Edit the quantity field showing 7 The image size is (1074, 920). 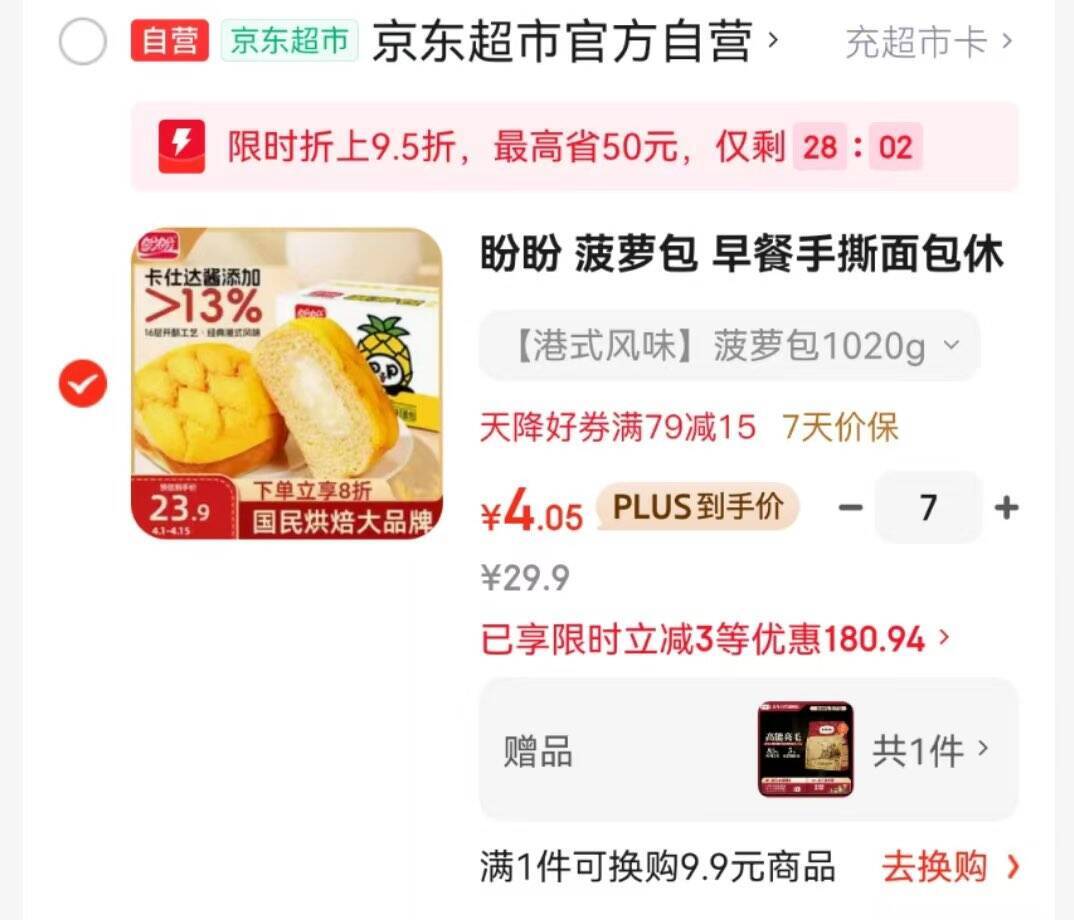tap(928, 508)
